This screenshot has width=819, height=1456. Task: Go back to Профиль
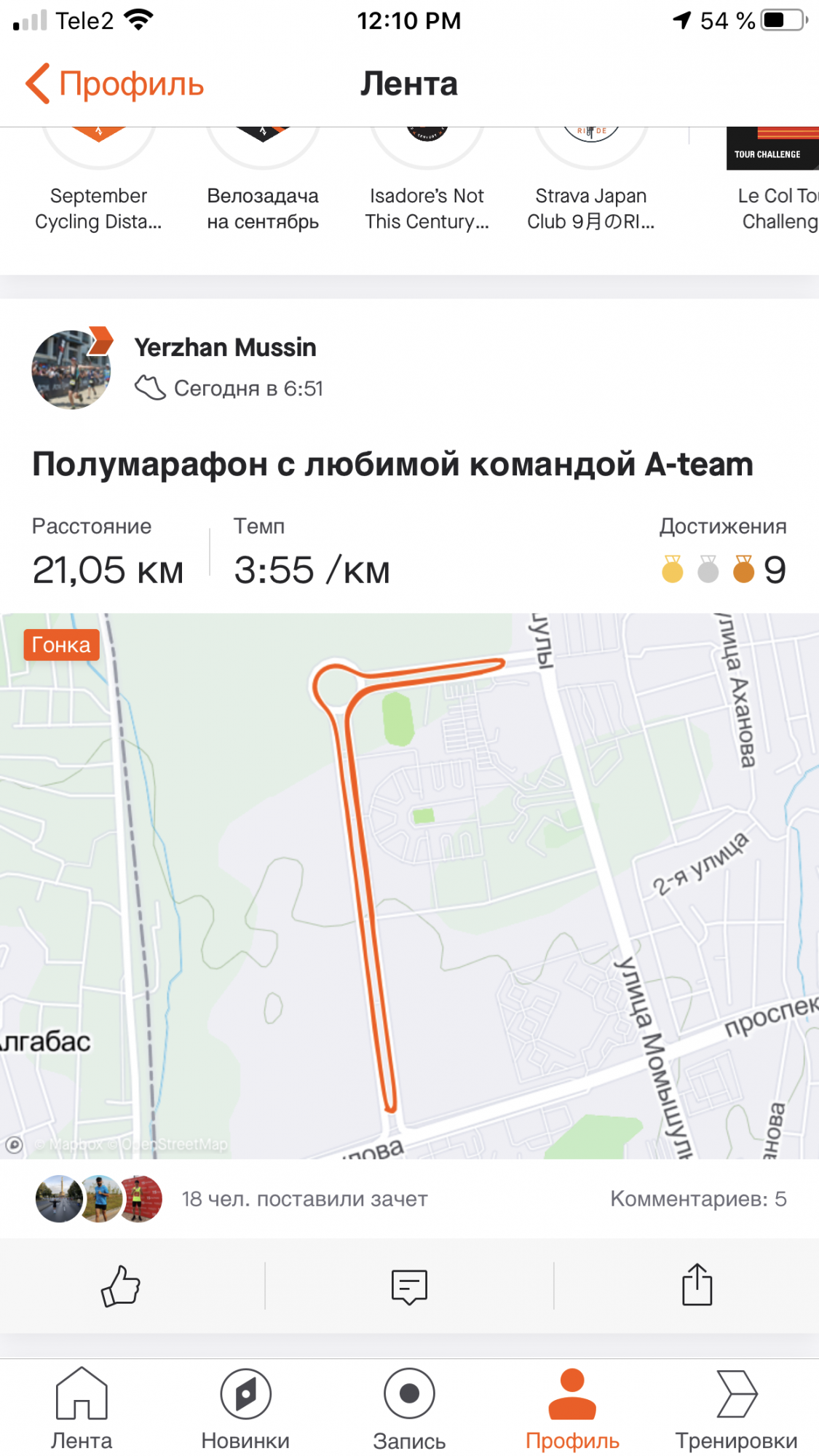[x=114, y=84]
